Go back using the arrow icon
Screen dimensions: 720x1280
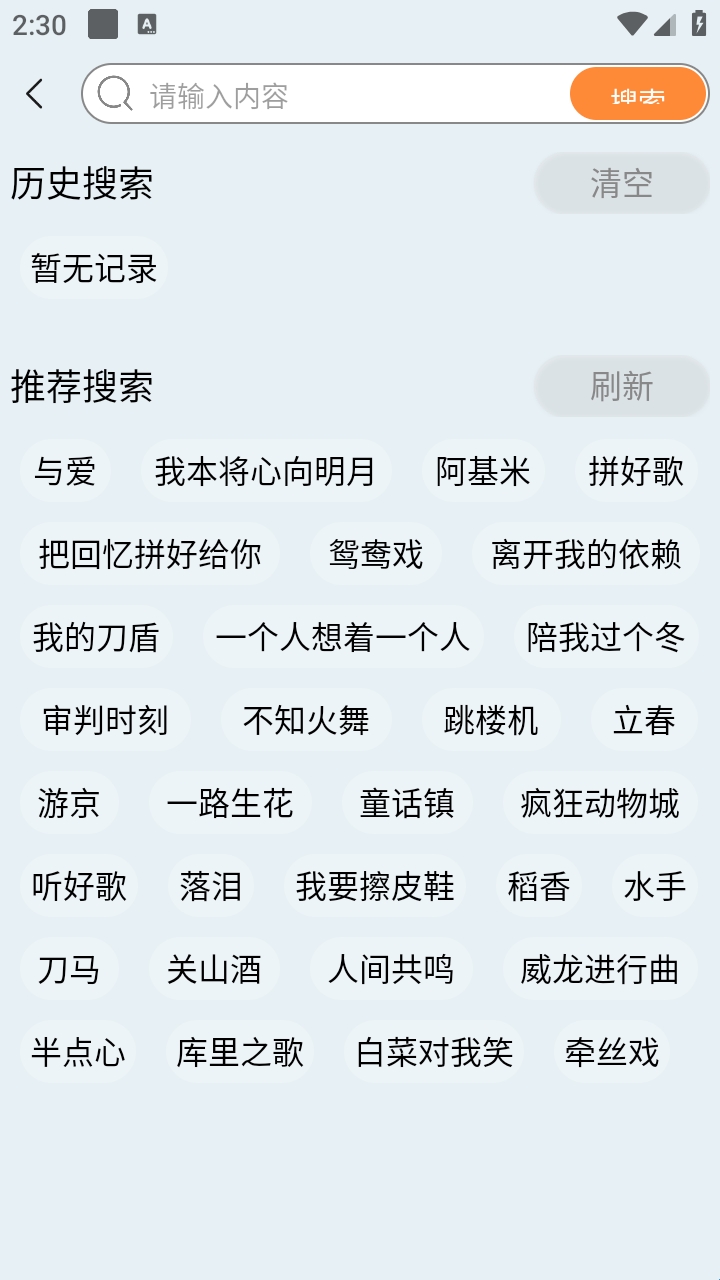(x=35, y=94)
